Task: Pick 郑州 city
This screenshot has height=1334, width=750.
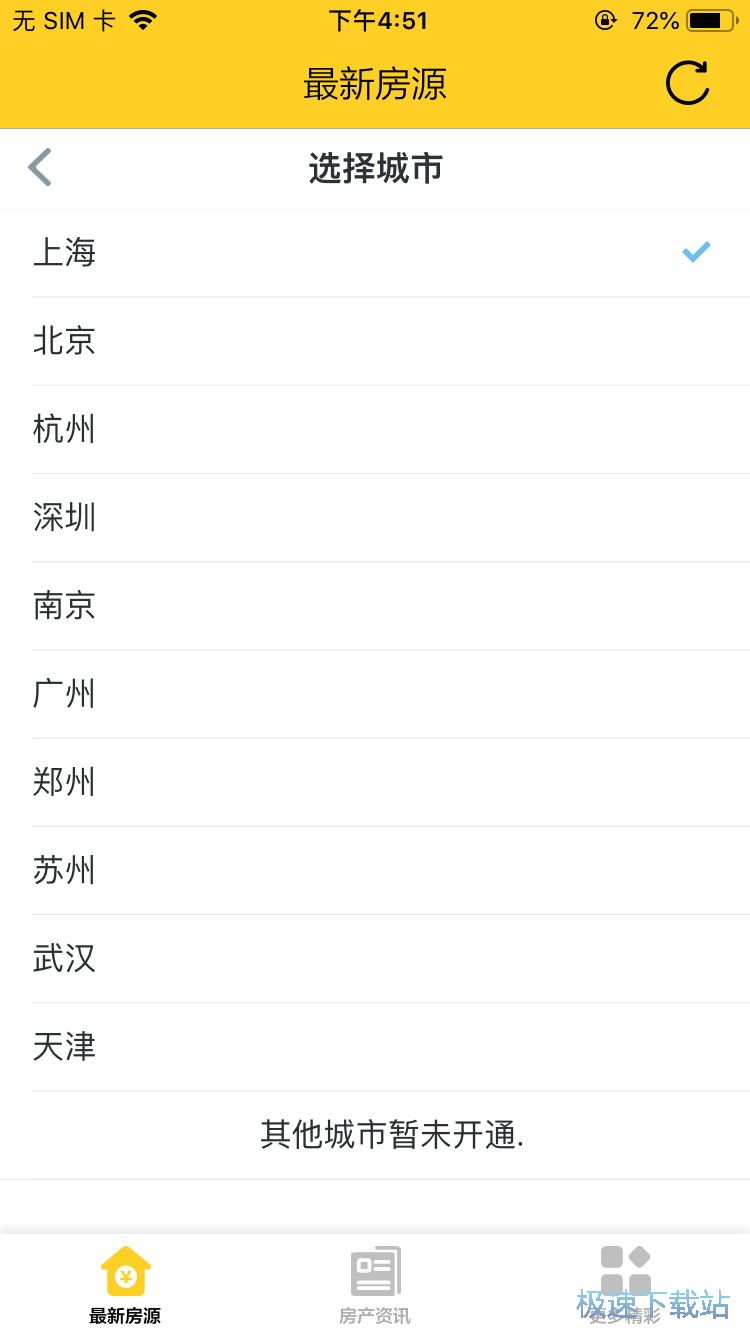Action: [65, 781]
